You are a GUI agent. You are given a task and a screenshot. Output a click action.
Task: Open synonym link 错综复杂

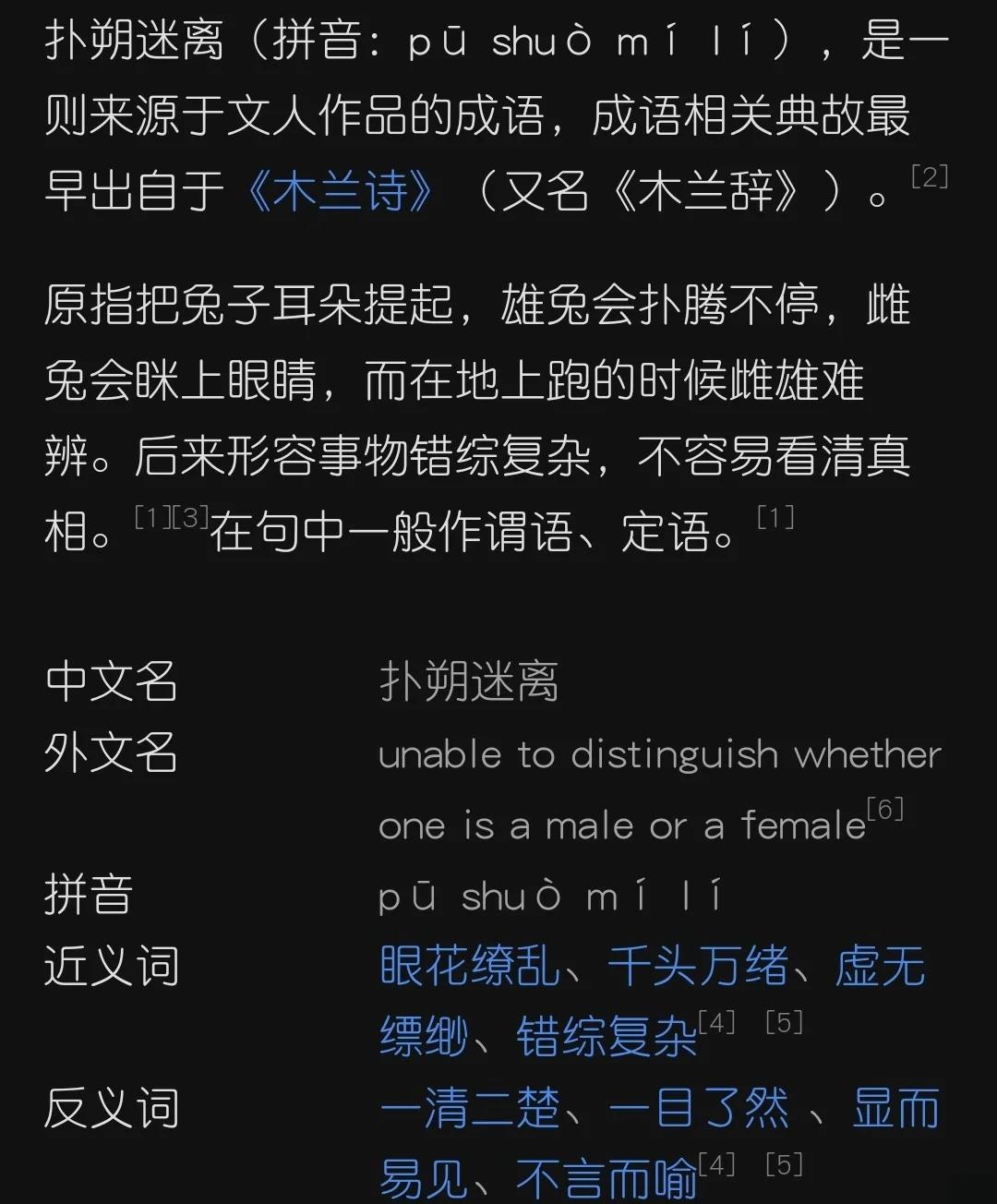[x=606, y=1037]
